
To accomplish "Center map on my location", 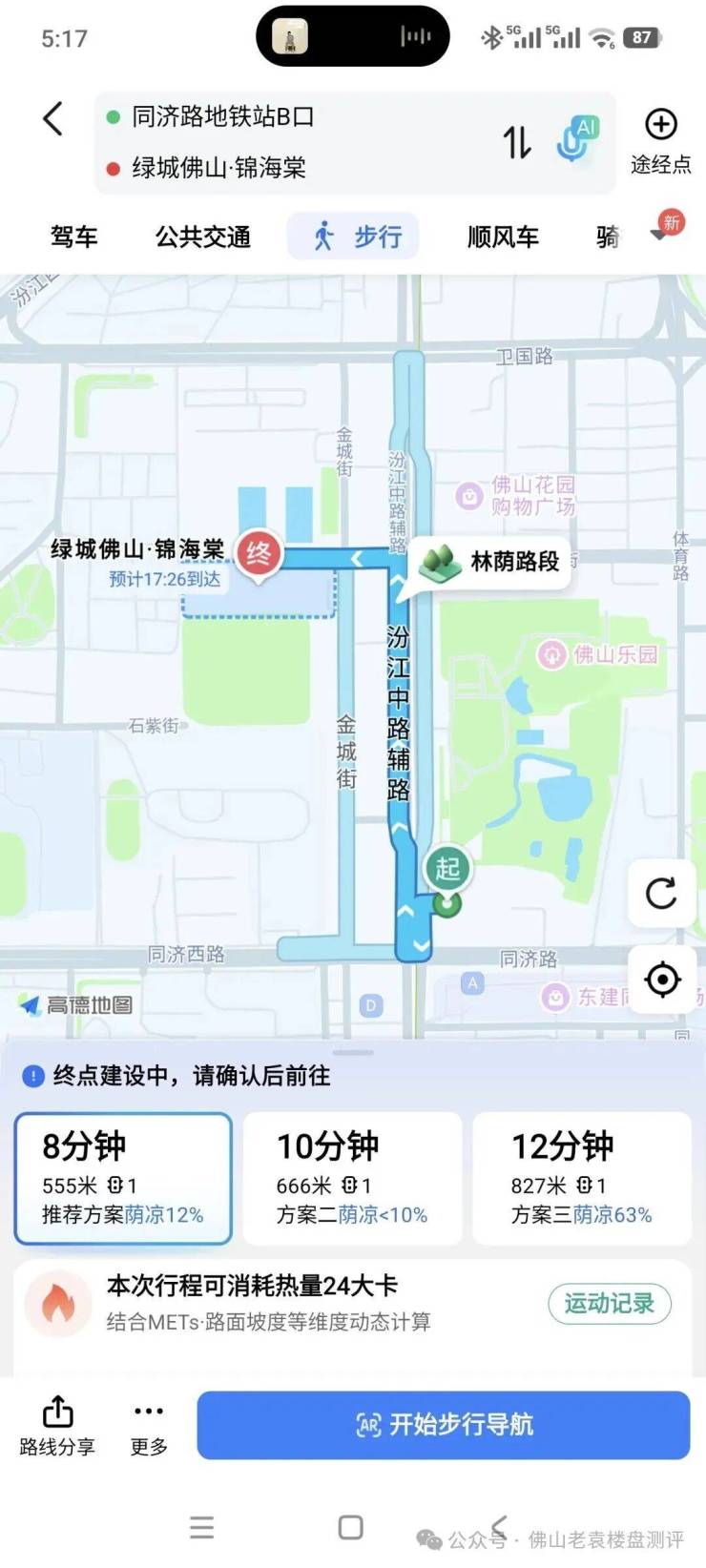I will [661, 980].
